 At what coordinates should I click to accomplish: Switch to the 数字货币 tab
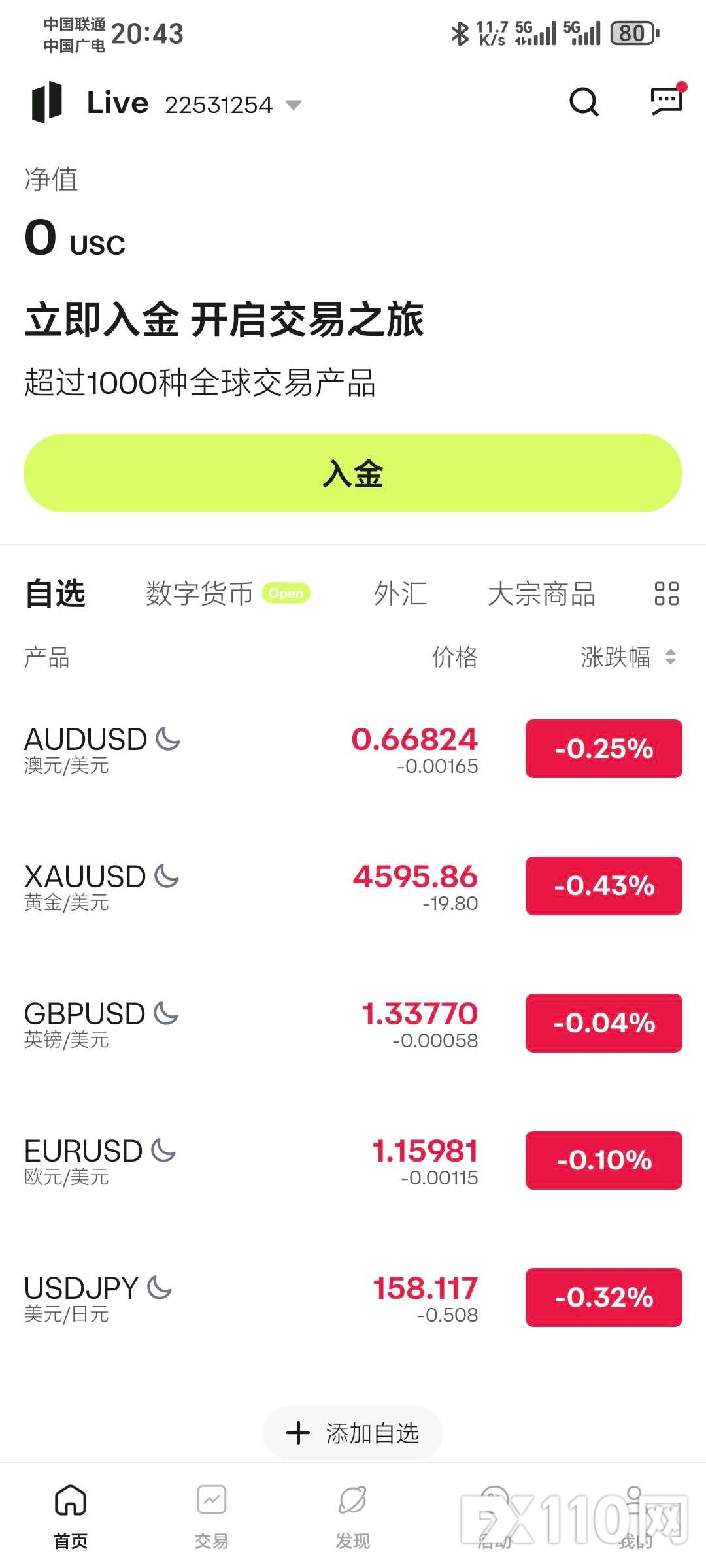[199, 594]
